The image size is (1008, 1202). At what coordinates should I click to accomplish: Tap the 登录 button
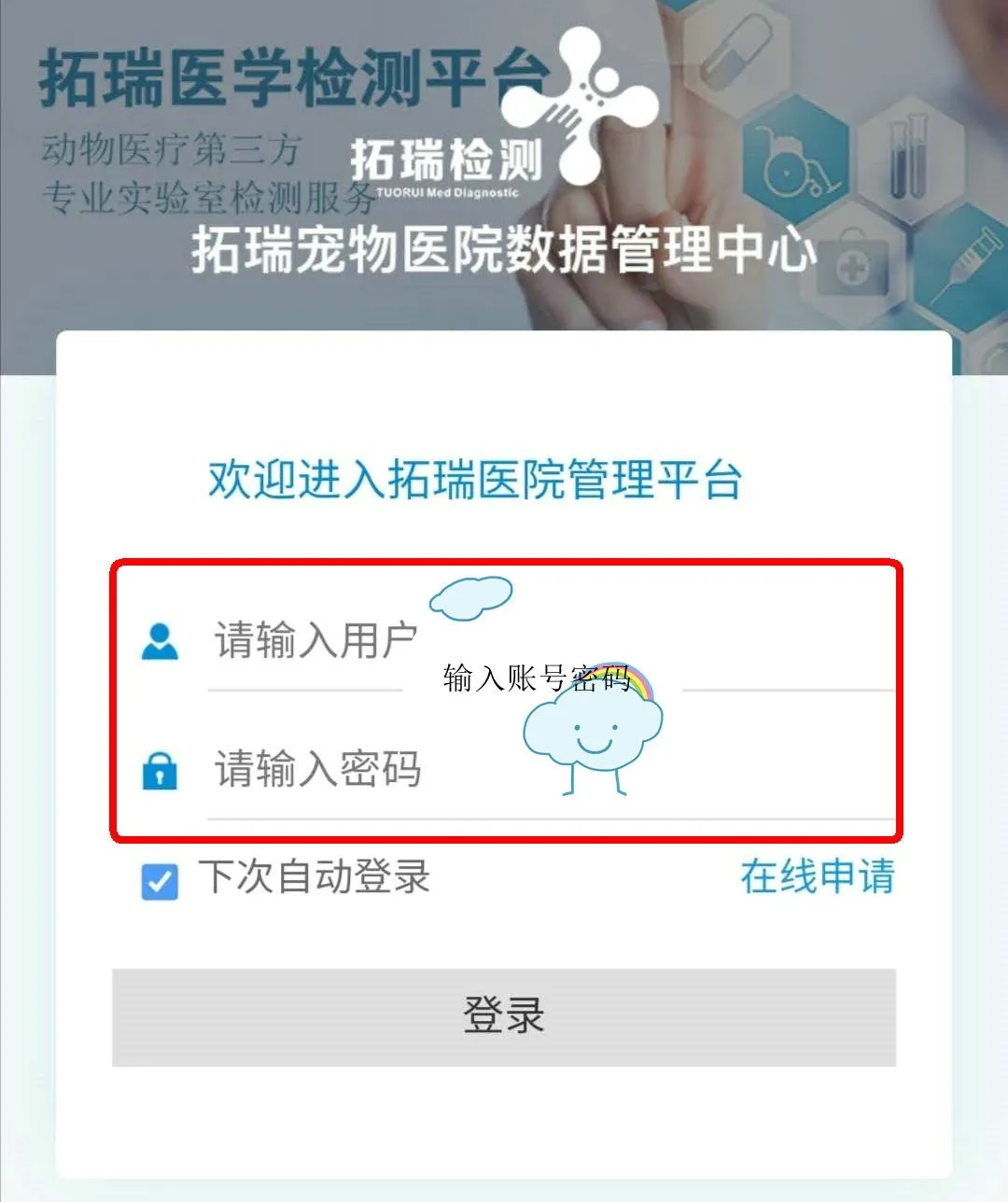[504, 1016]
